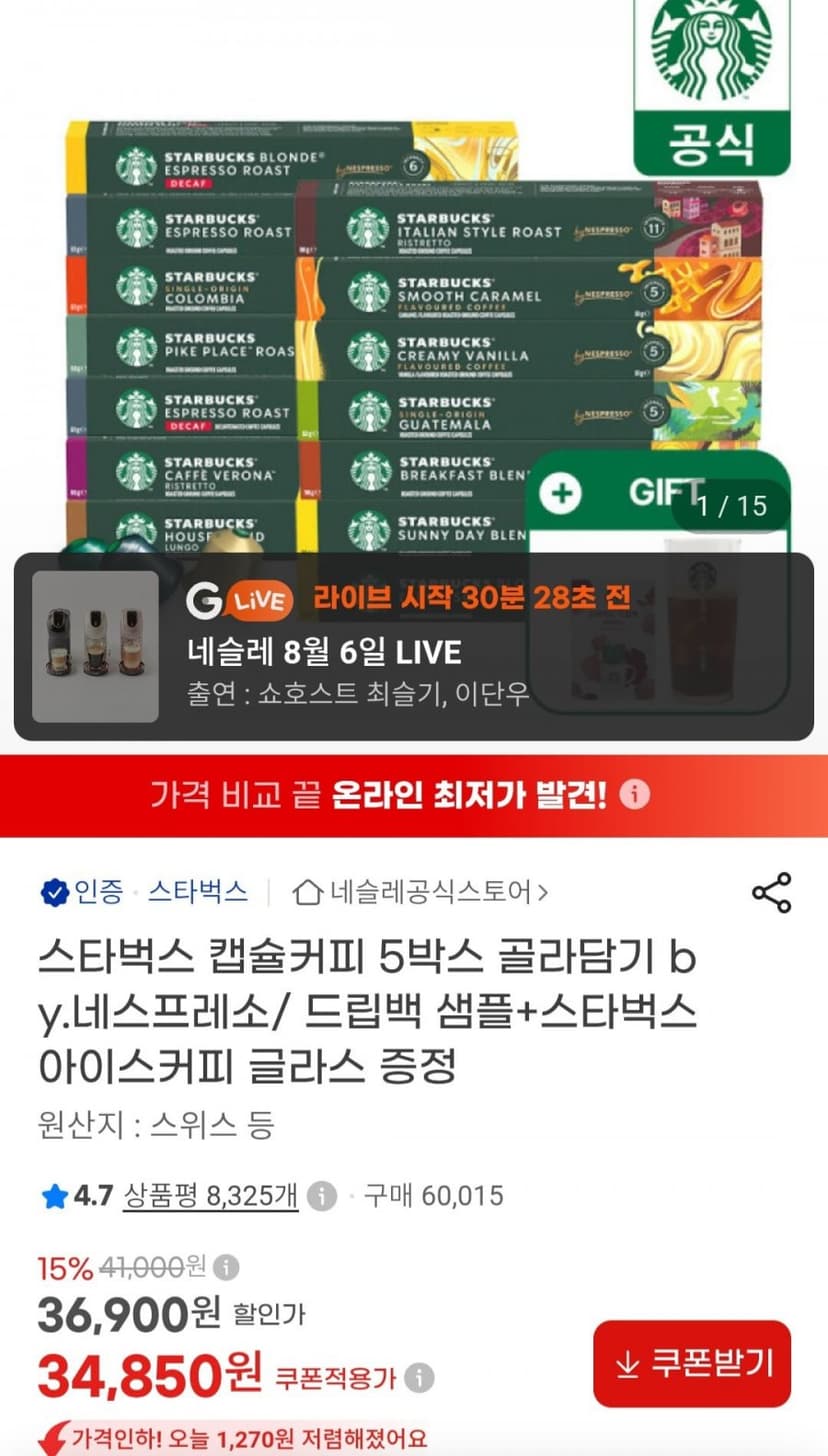Show info next to 쿠폰적용가 price

(x=419, y=1378)
